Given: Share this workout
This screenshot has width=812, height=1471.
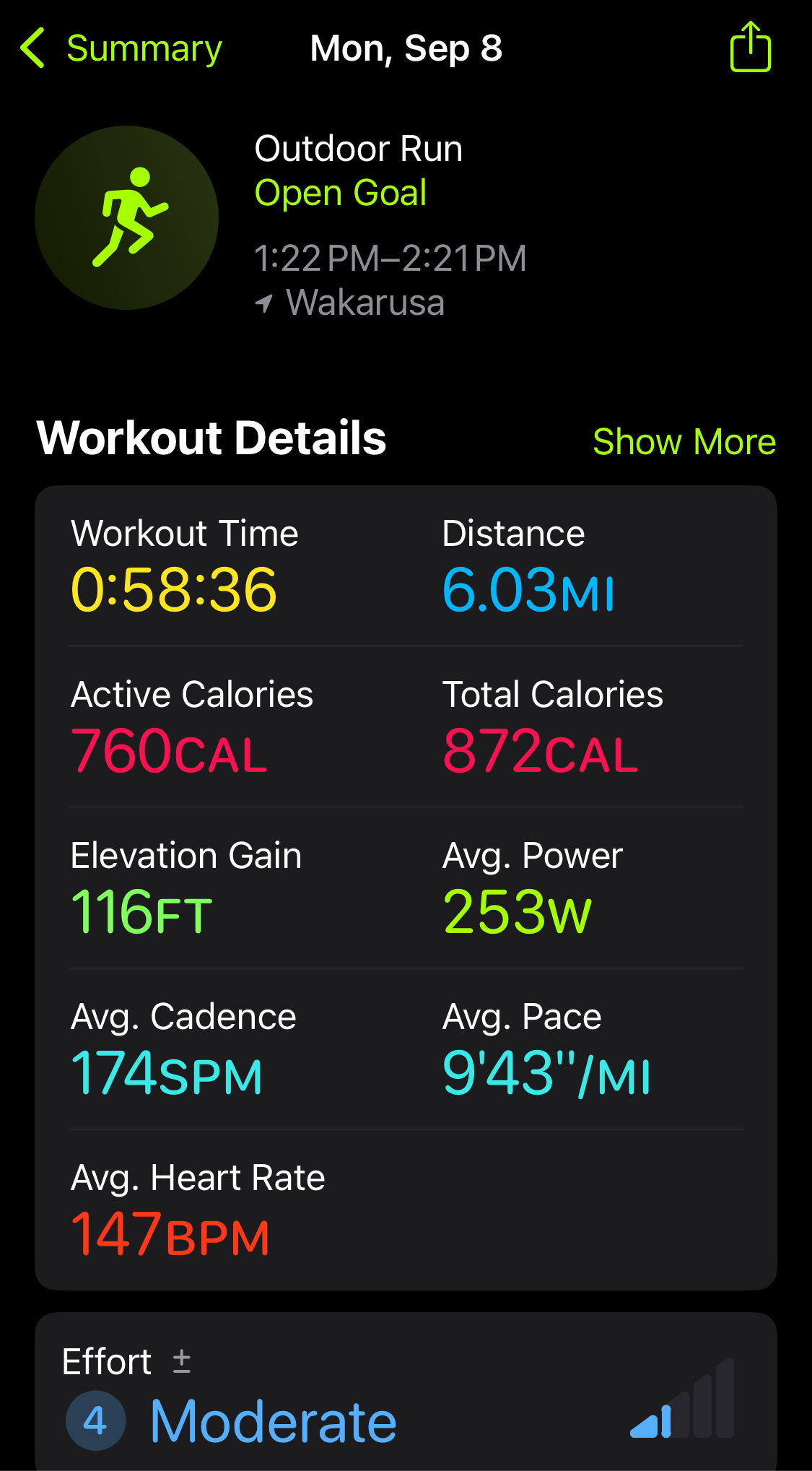Looking at the screenshot, I should 750,48.
